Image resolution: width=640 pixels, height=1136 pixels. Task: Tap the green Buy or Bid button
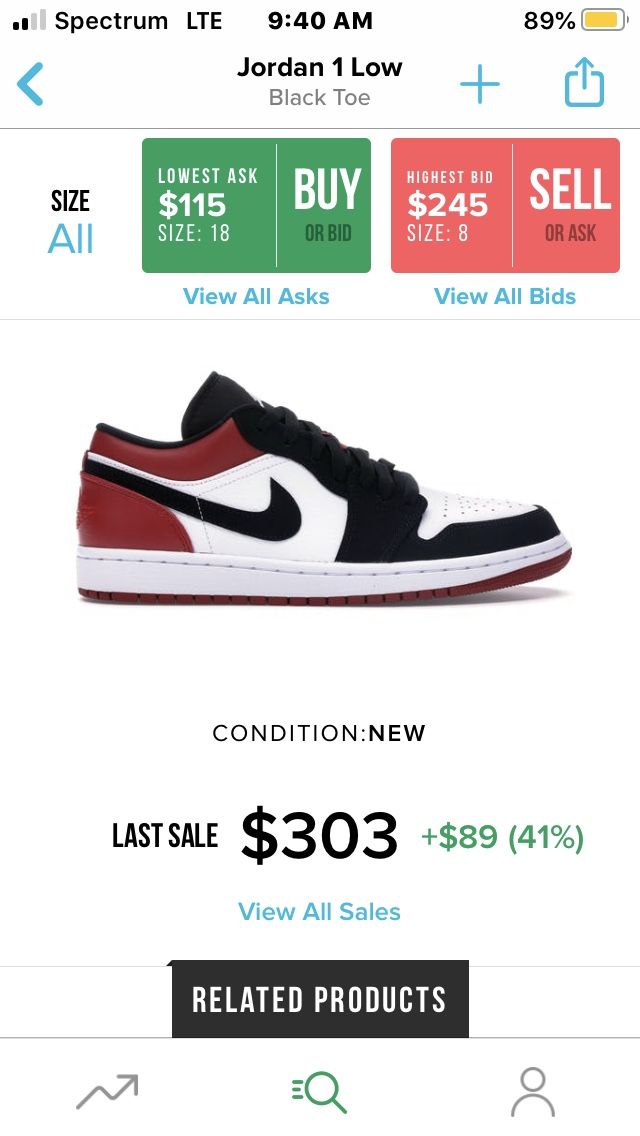pyautogui.click(x=256, y=205)
